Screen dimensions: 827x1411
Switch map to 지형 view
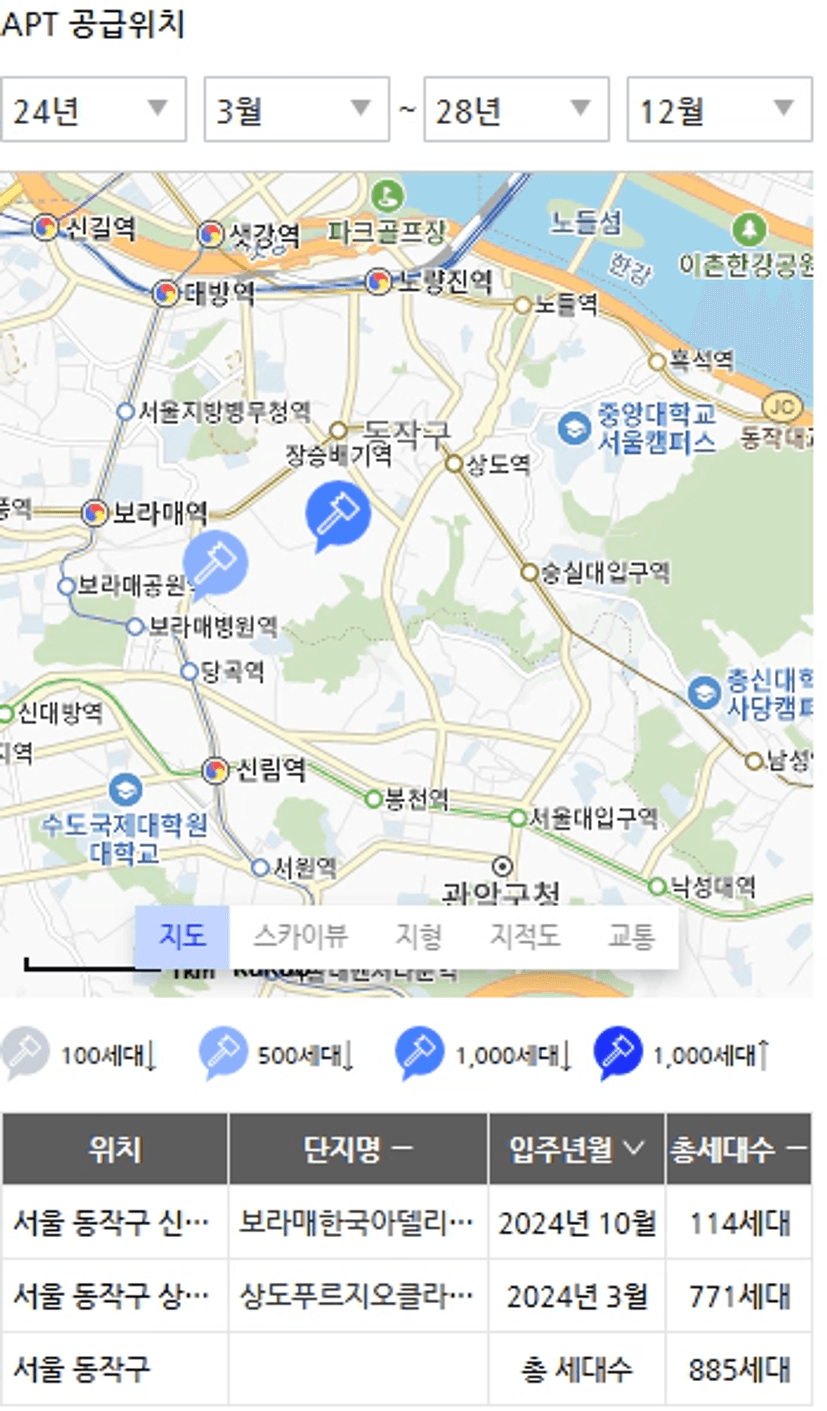(418, 937)
